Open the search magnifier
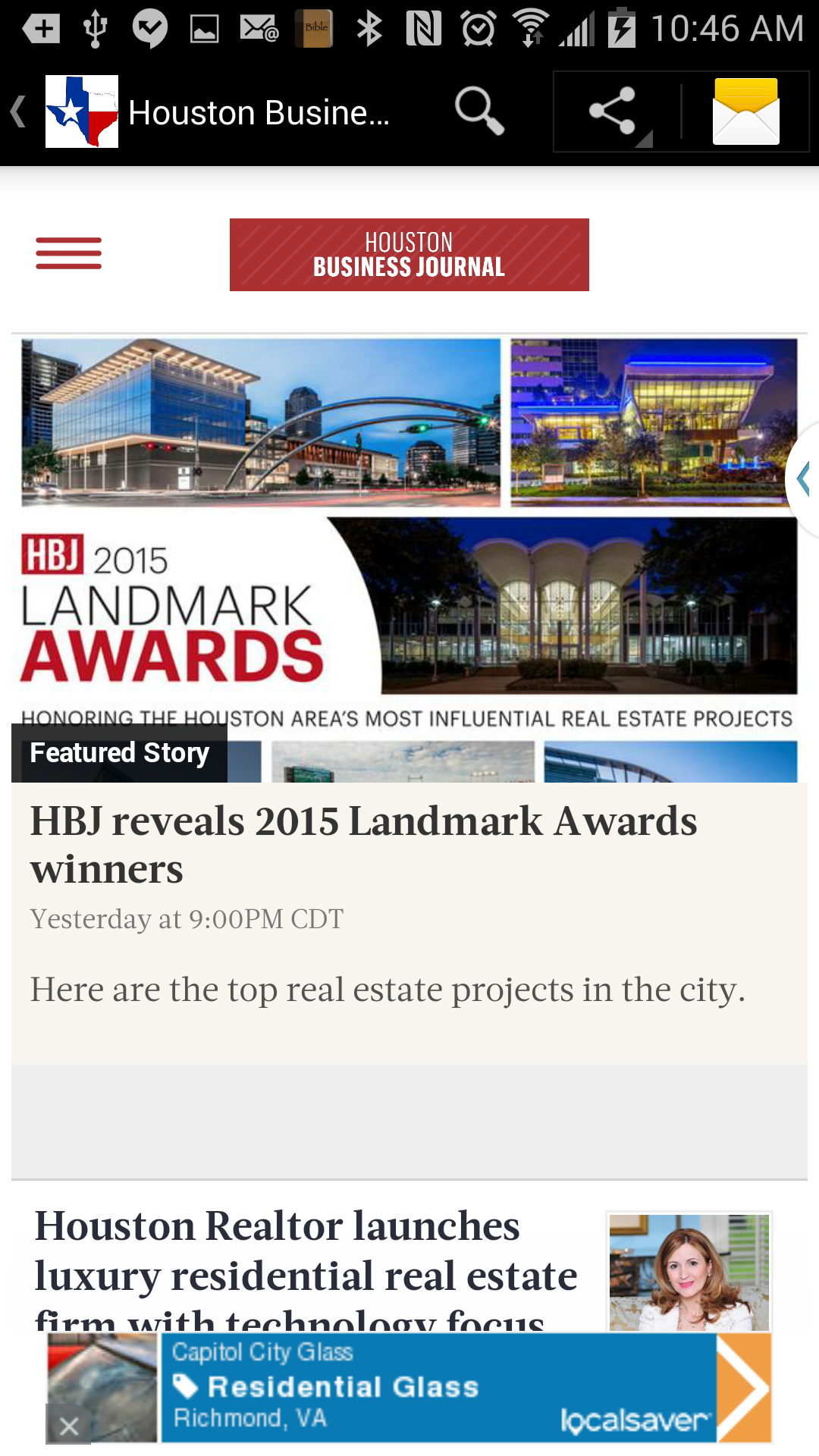This screenshot has width=819, height=1456. click(x=479, y=111)
